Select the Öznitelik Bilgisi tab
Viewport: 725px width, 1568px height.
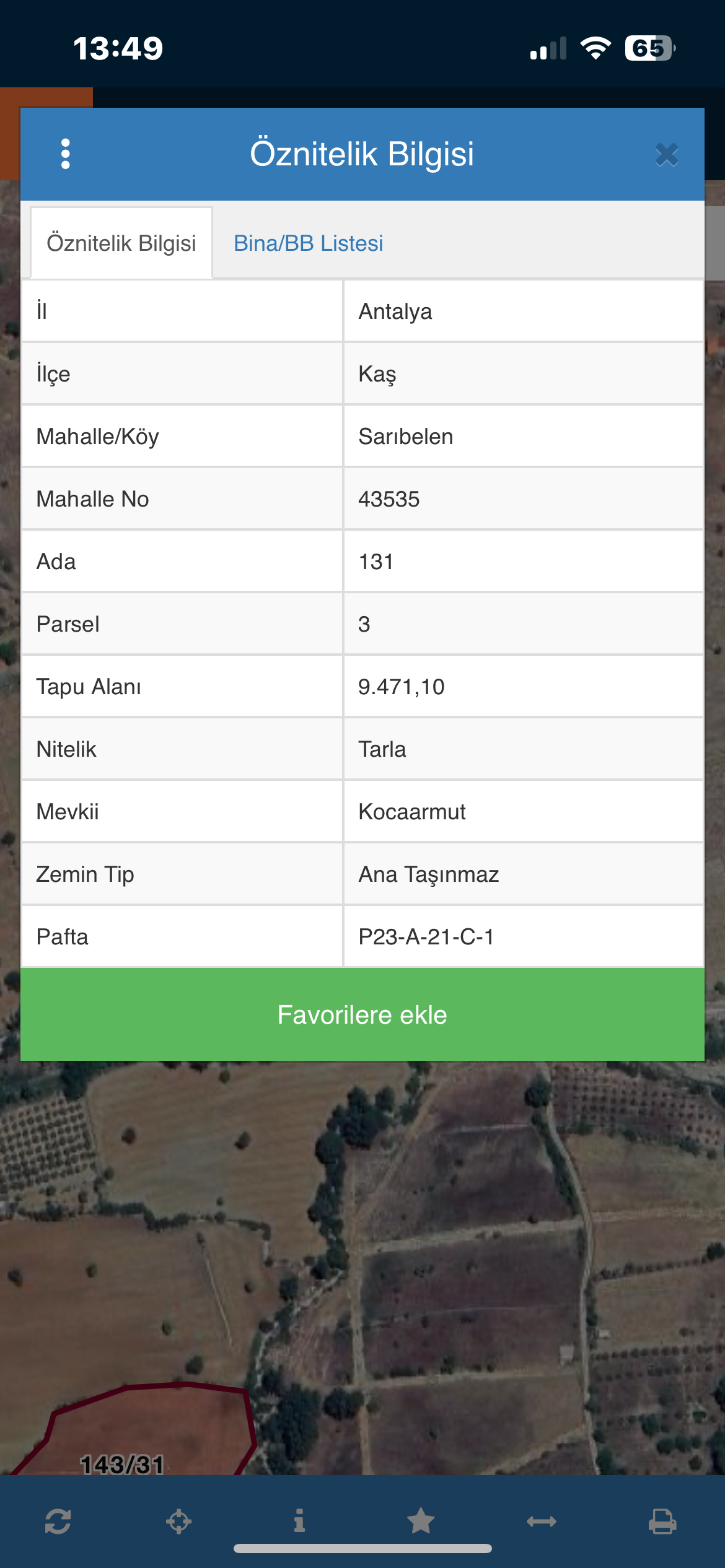point(121,243)
